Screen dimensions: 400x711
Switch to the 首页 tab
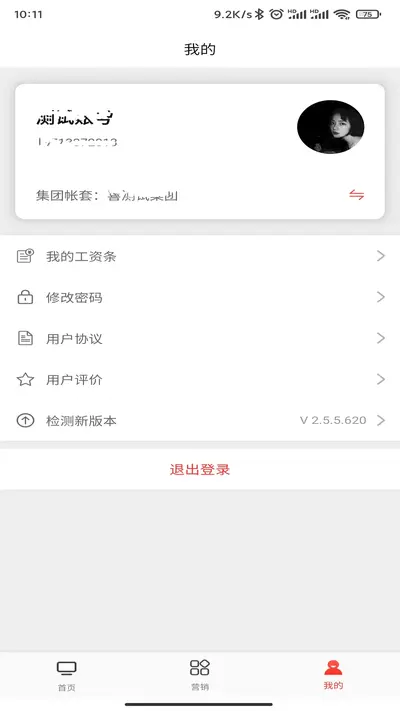tap(67, 676)
